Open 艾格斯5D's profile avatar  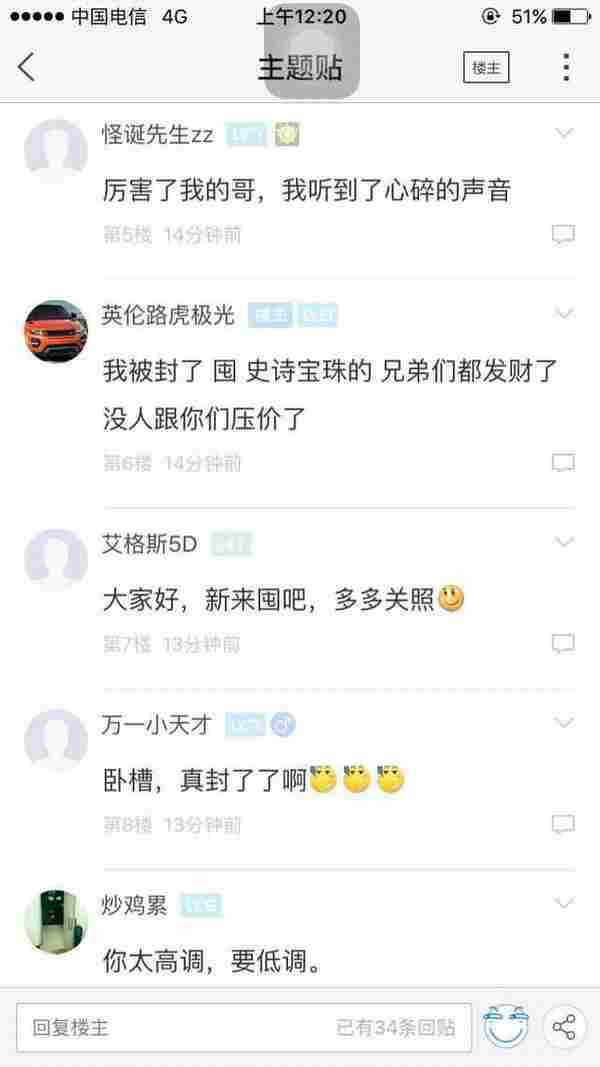click(56, 559)
